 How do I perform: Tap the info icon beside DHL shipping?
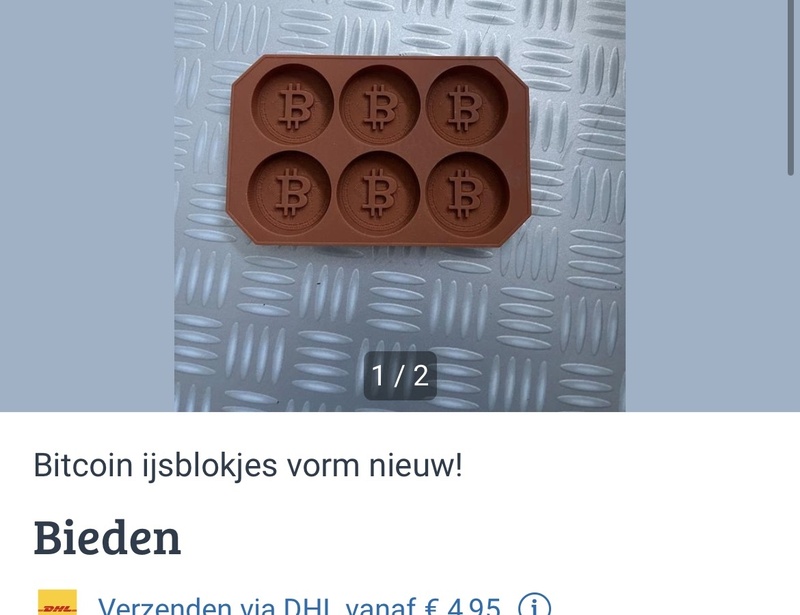click(535, 606)
